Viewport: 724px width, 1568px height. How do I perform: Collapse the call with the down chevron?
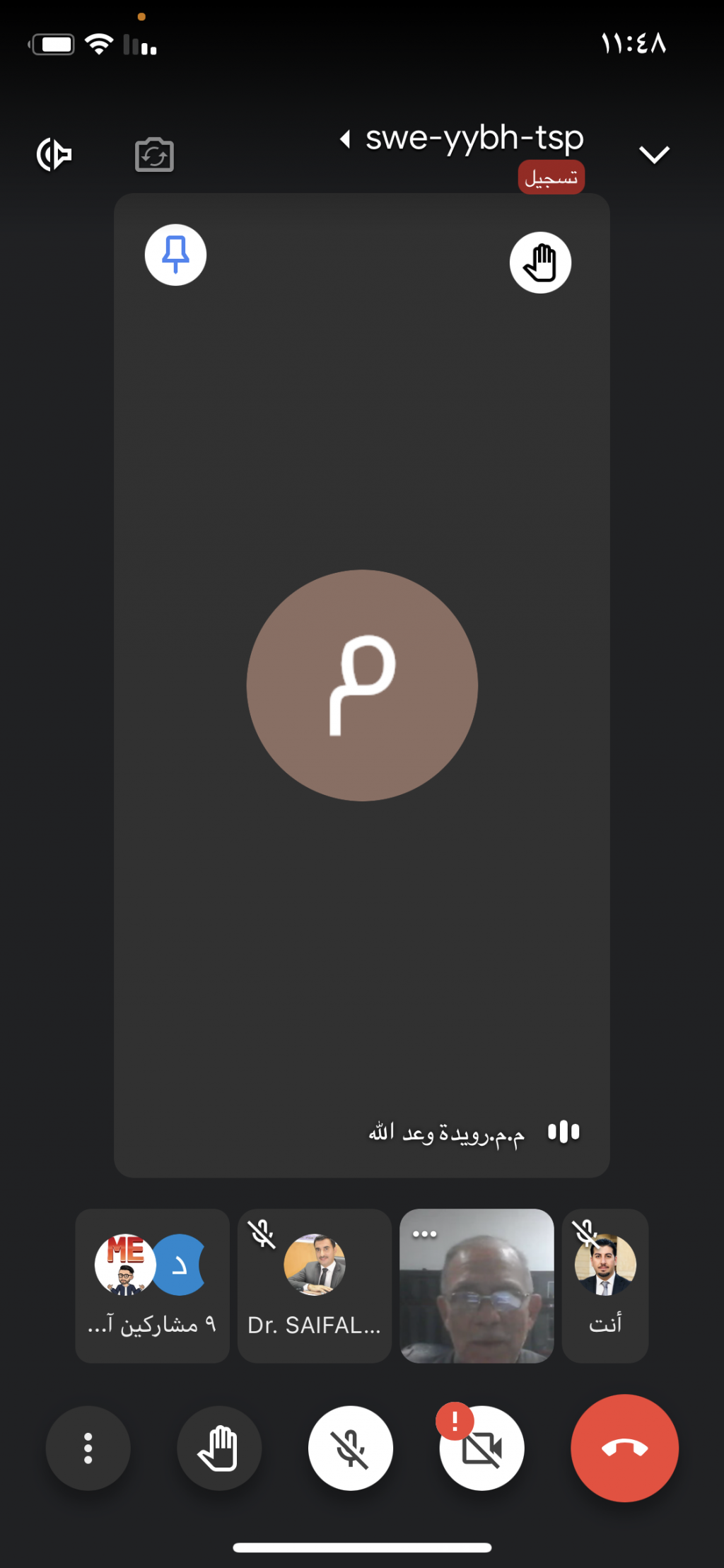tap(654, 155)
